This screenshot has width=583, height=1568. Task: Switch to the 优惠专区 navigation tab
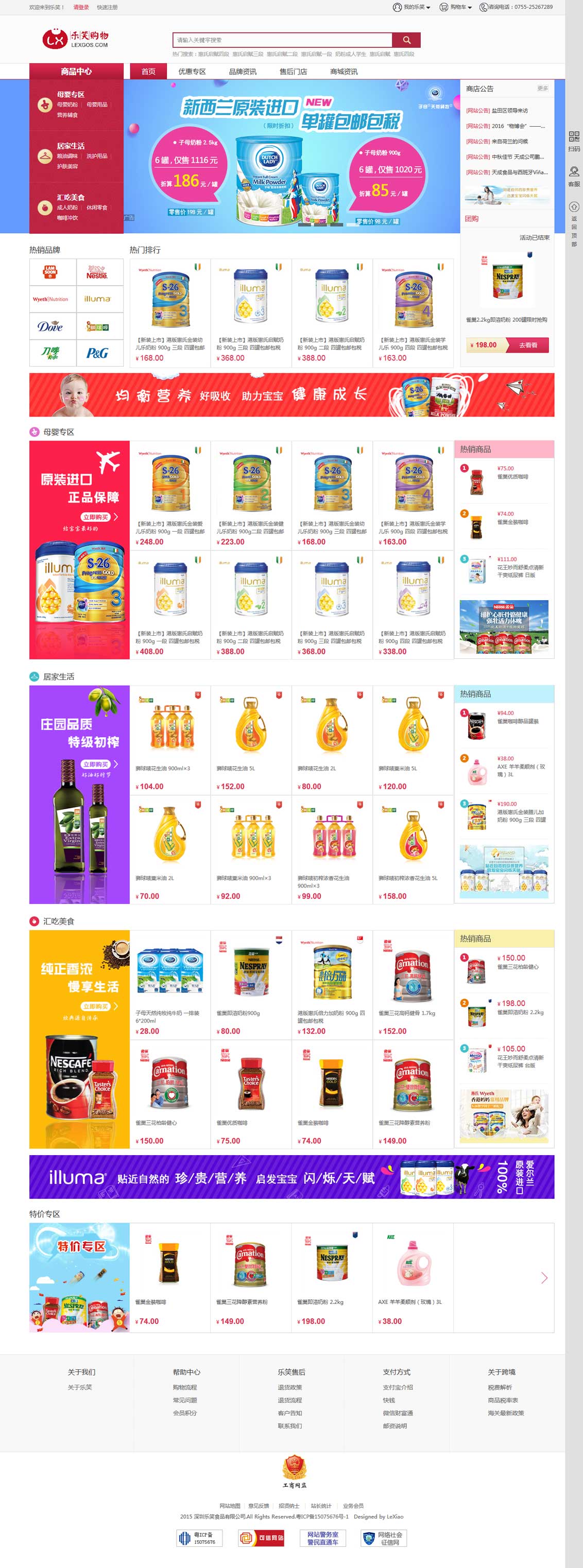(192, 72)
